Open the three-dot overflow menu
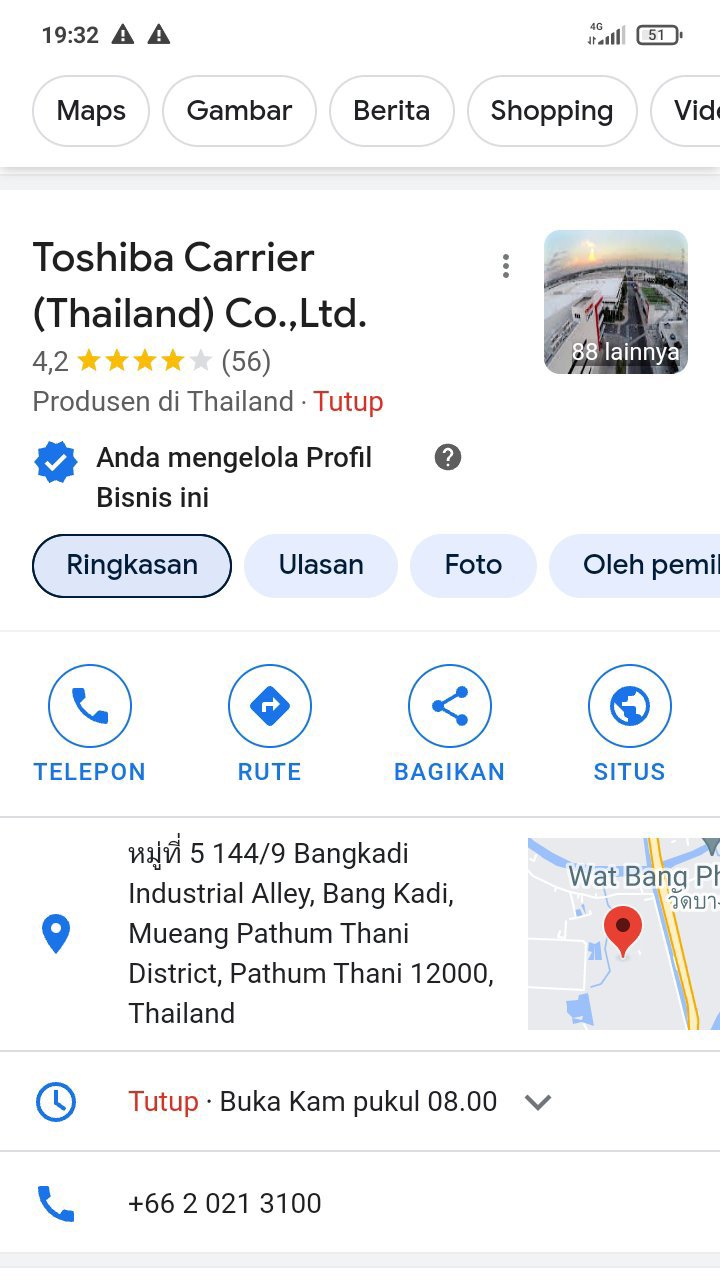This screenshot has height=1280, width=720. [x=506, y=266]
